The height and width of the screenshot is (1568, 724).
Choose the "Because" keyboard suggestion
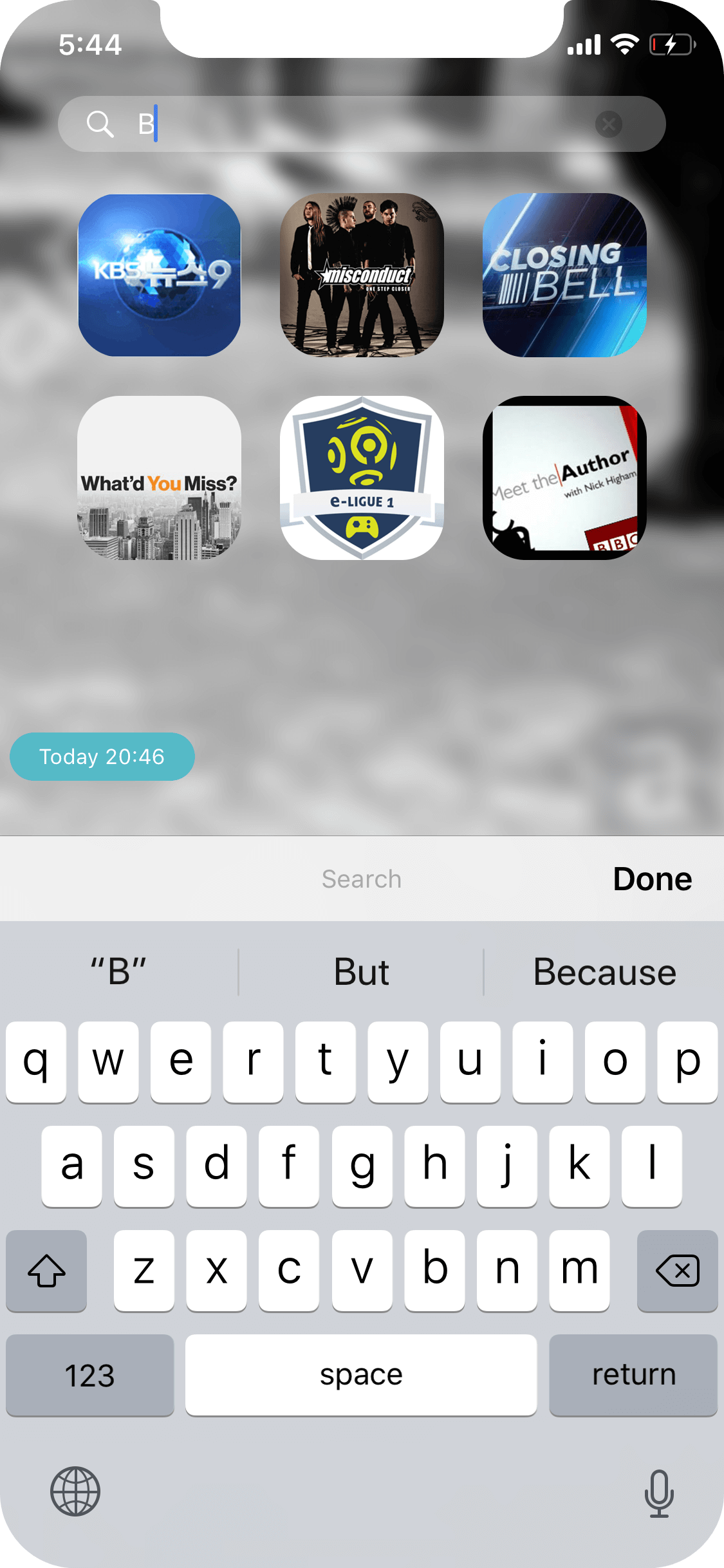[604, 971]
